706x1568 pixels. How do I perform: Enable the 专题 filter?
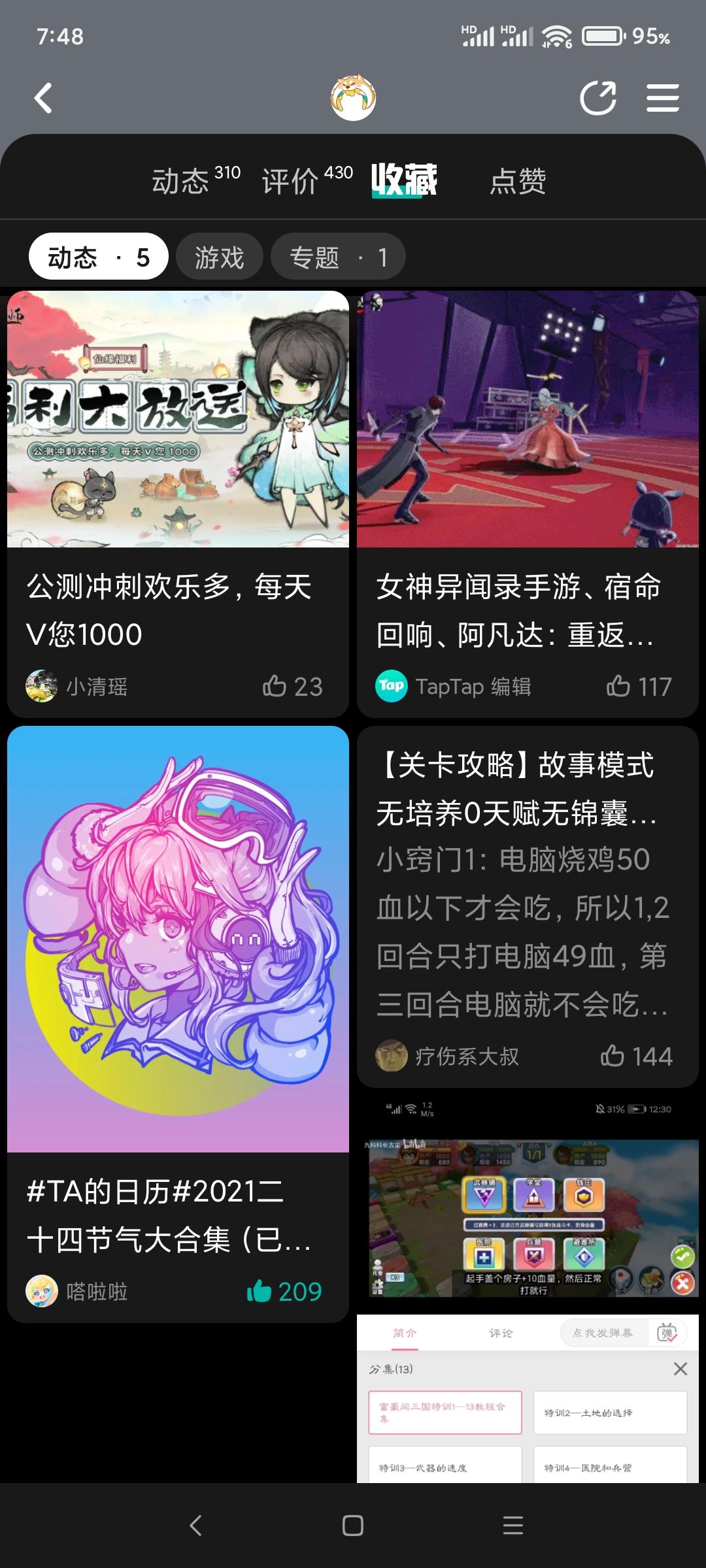[x=338, y=256]
